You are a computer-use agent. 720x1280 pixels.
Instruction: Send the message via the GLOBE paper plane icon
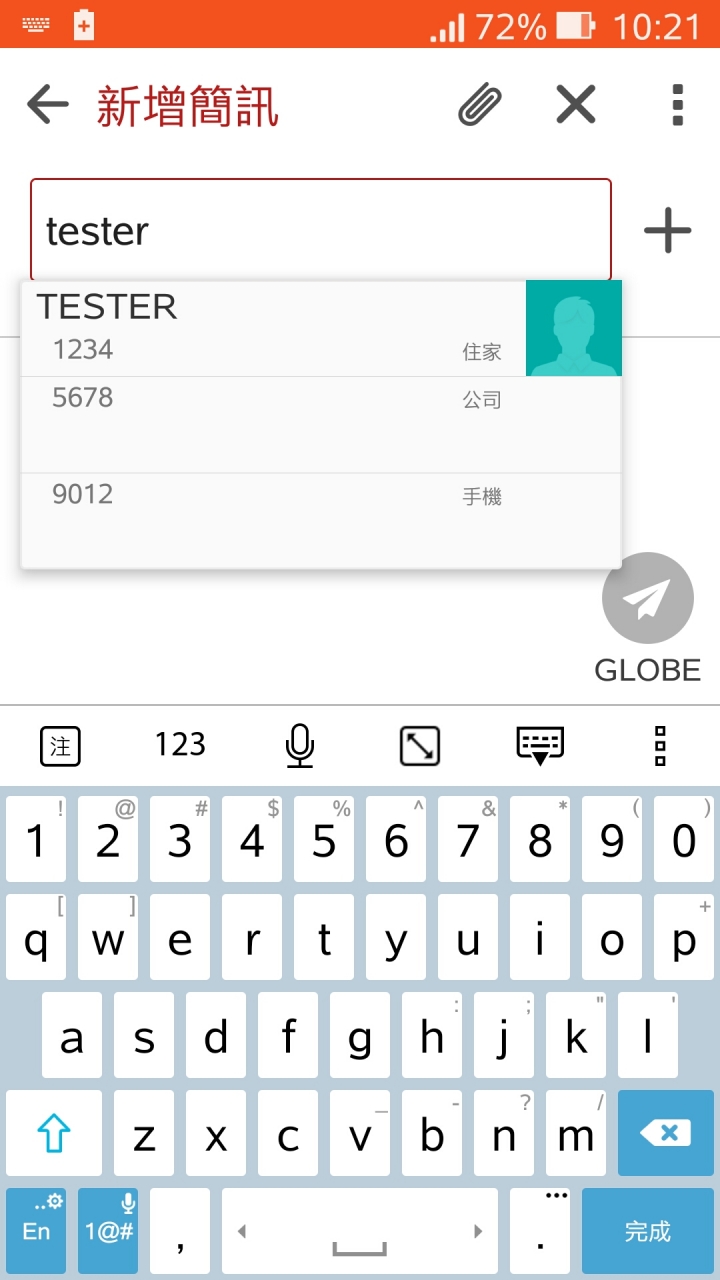[x=647, y=597]
